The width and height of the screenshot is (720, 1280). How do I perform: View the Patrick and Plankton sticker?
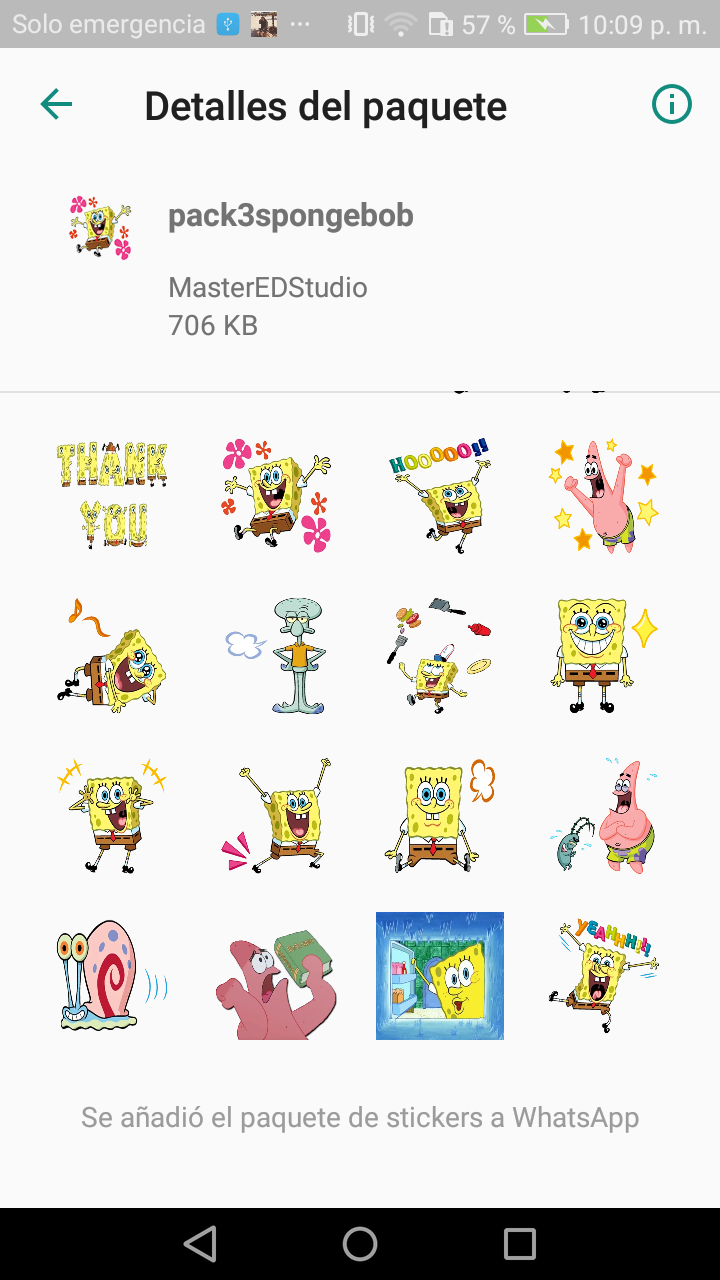pos(604,816)
